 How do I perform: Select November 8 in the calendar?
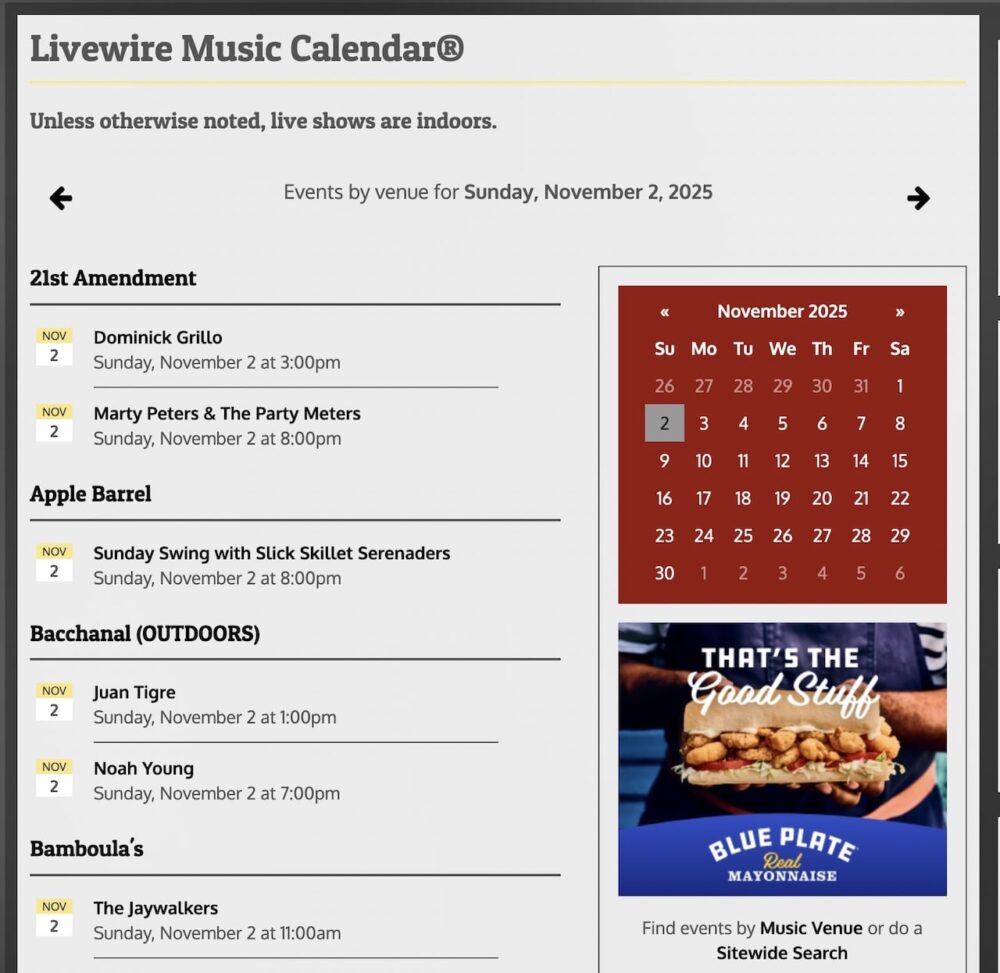tap(900, 423)
